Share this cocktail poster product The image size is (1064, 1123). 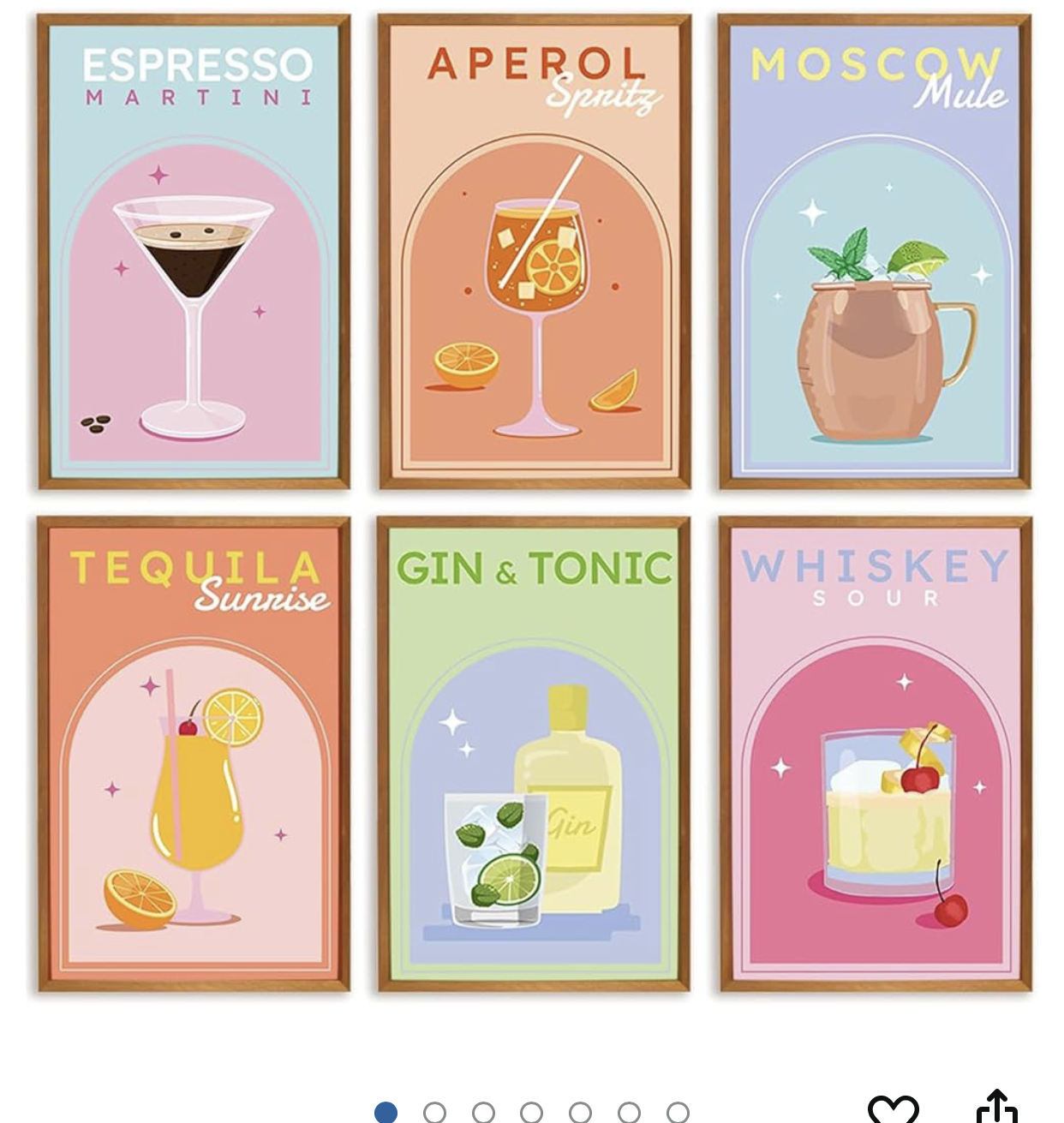pos(996,1108)
